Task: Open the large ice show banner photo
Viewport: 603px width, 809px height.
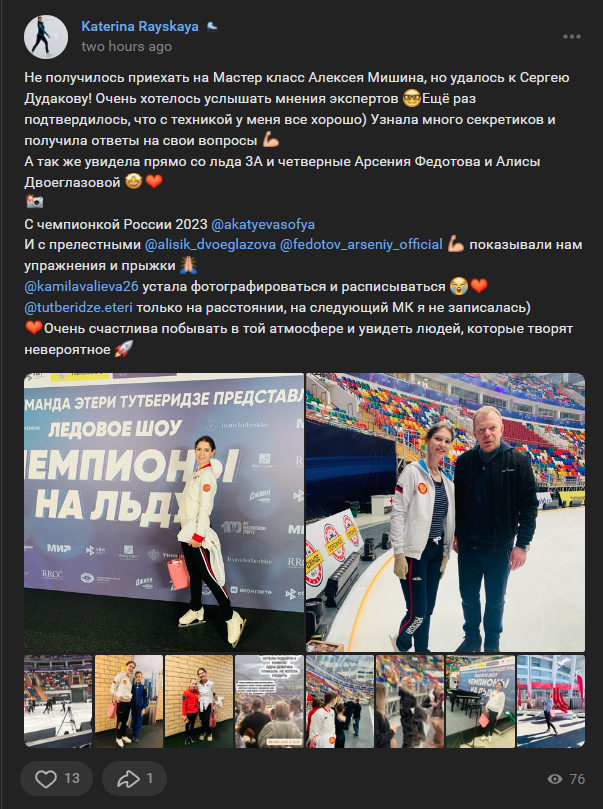Action: 163,512
